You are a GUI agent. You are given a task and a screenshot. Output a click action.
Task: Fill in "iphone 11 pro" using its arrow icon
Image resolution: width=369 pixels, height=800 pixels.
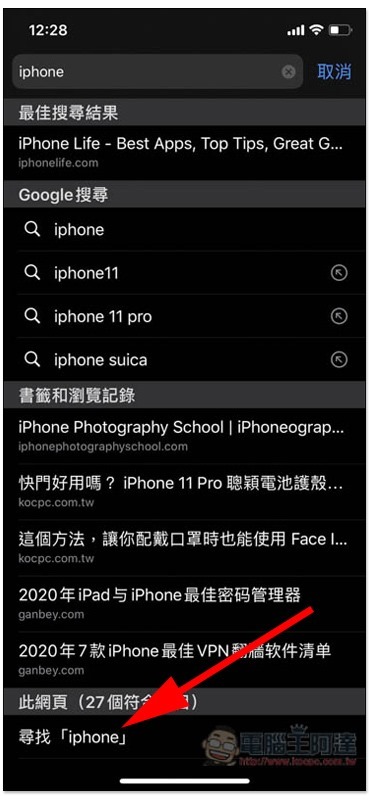[339, 317]
